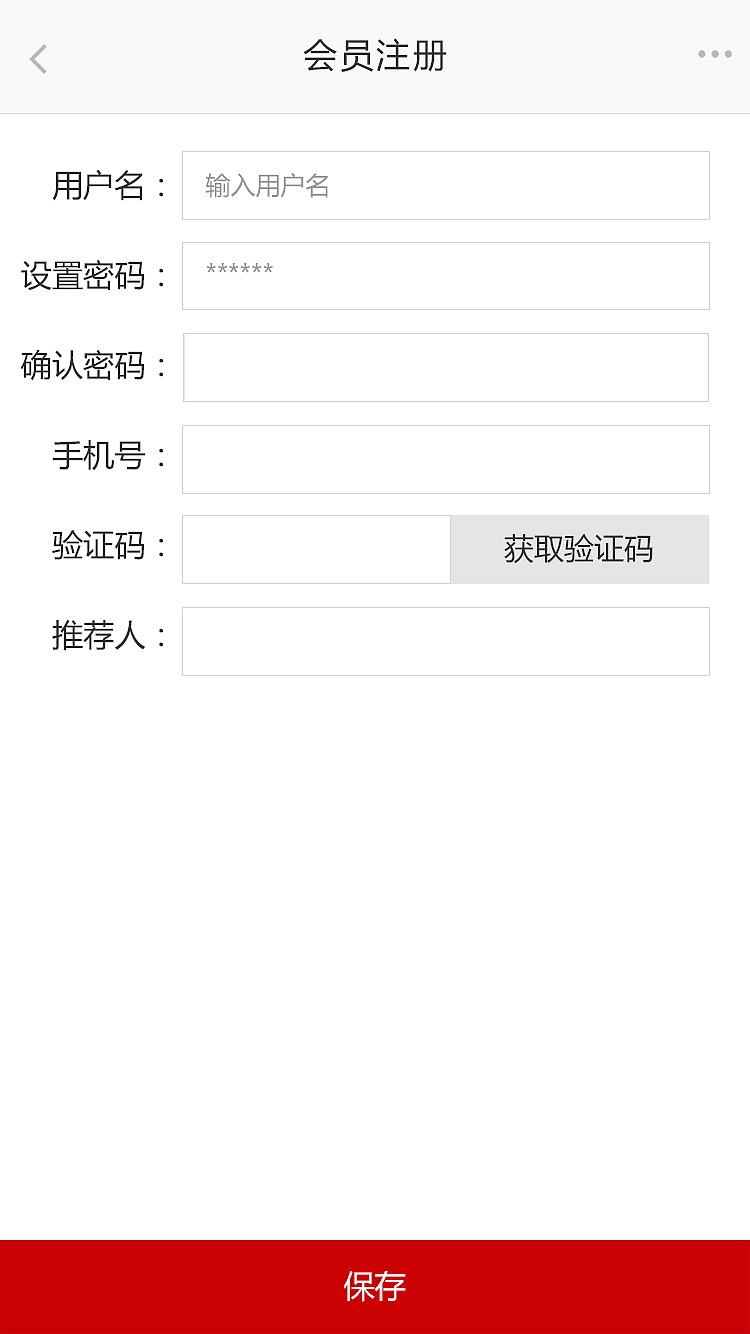Tap the 设置密码 password field
Screen dimensions: 750x1334
[x=445, y=276]
